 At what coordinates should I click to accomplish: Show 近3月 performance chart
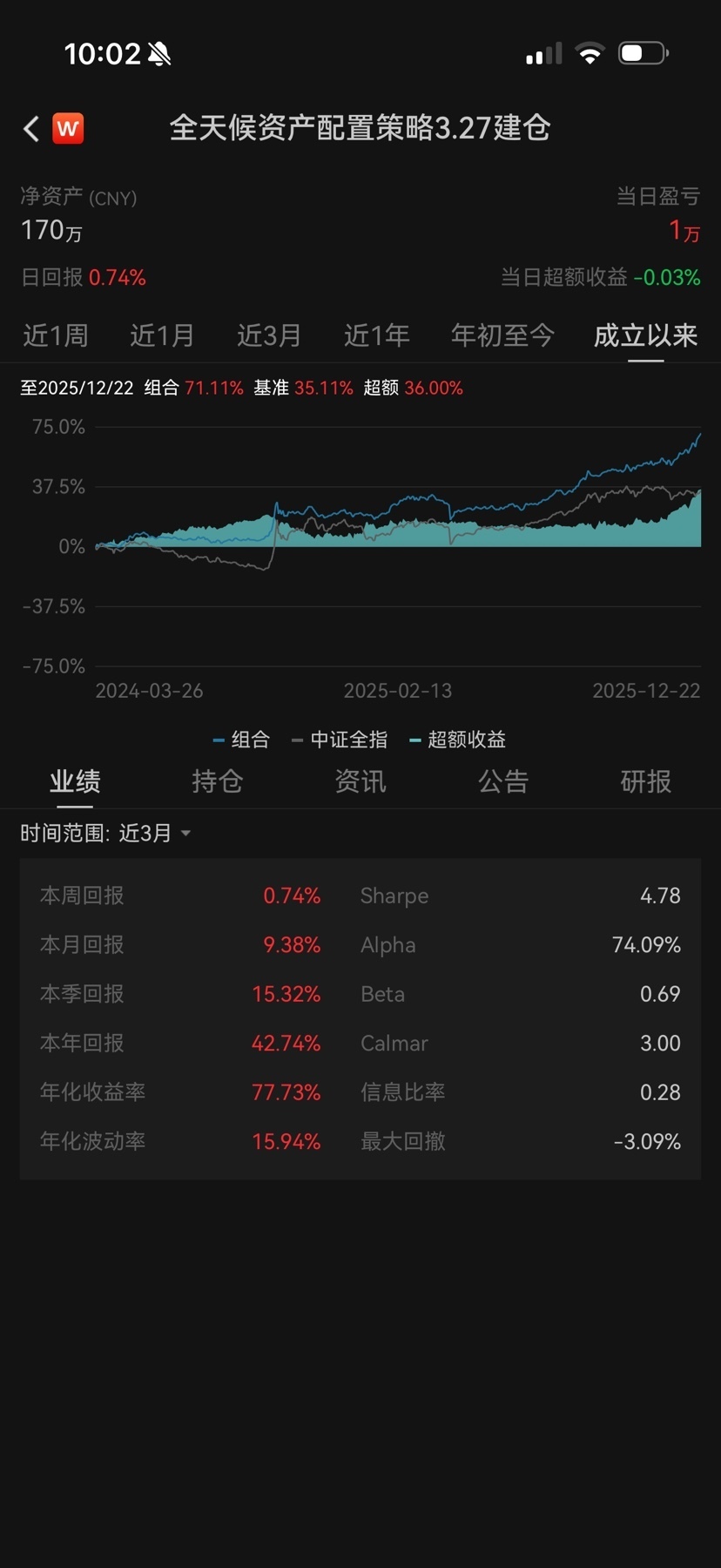269,335
